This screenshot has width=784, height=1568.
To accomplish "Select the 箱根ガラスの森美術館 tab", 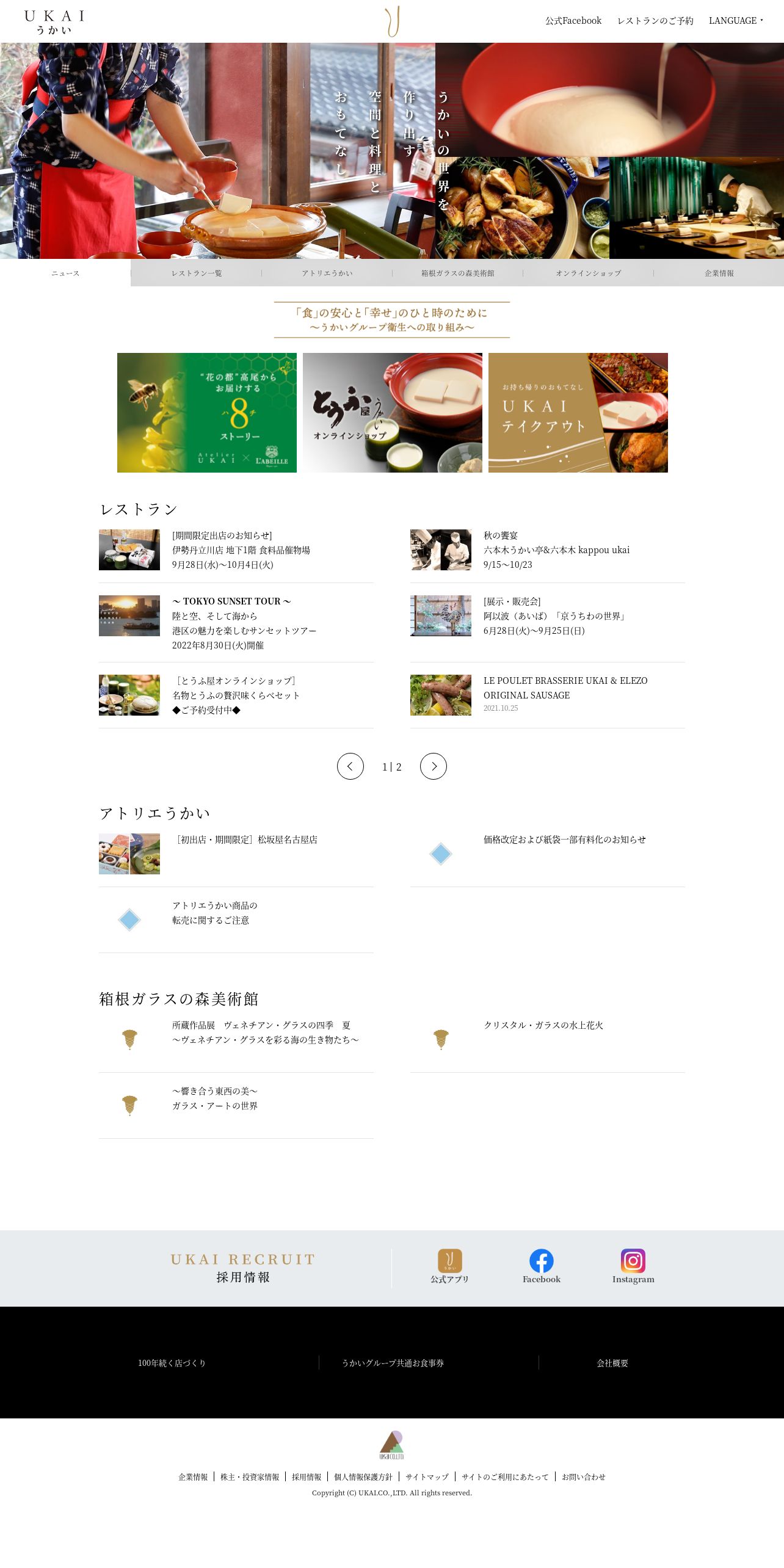I will coord(457,273).
